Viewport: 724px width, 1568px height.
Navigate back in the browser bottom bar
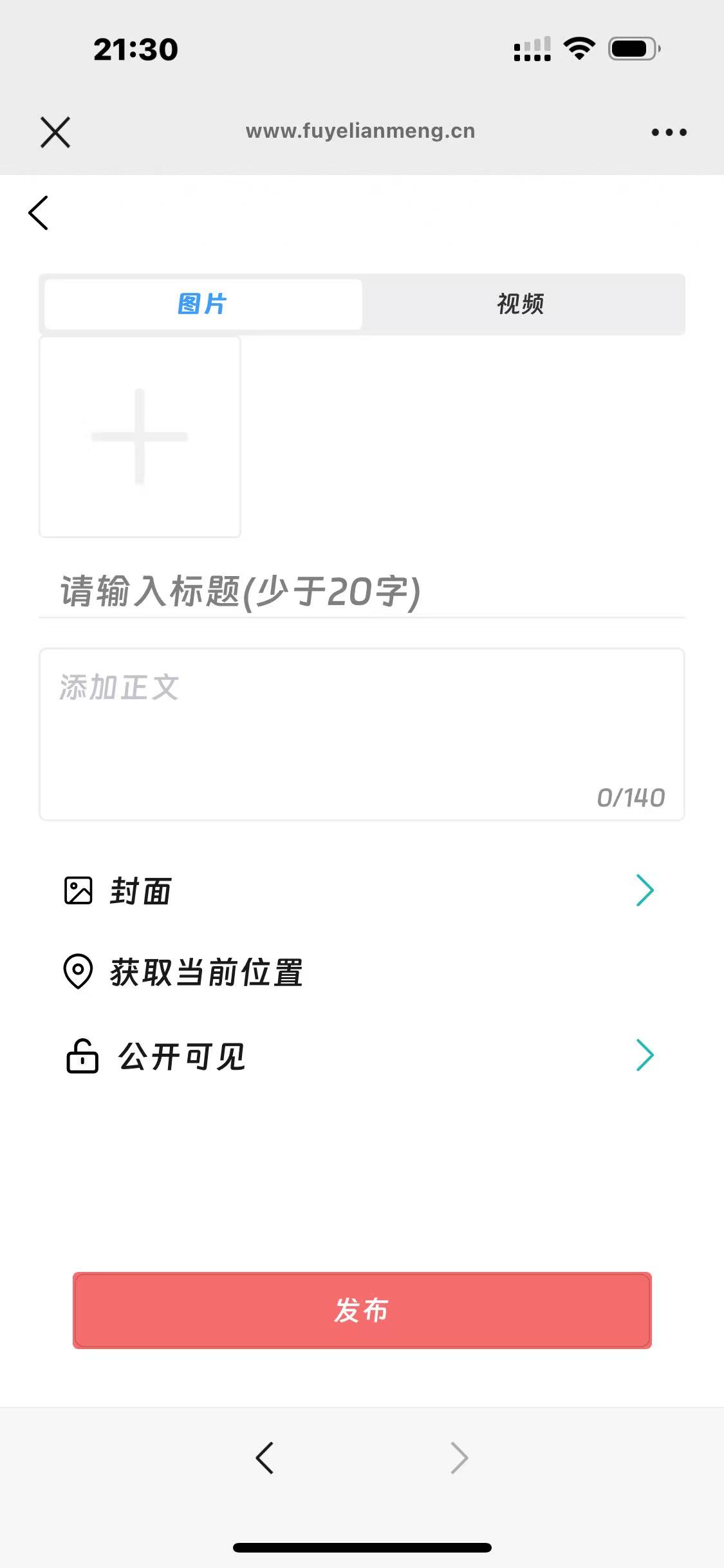[265, 1458]
